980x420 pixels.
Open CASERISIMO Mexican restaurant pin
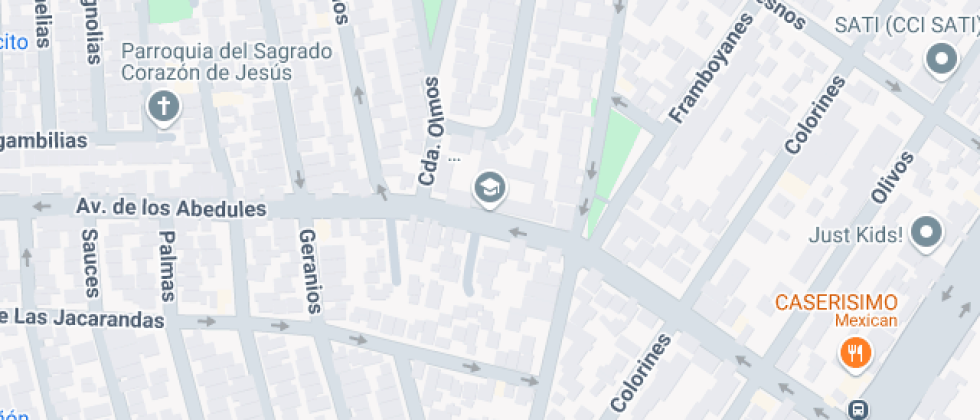pos(855,351)
